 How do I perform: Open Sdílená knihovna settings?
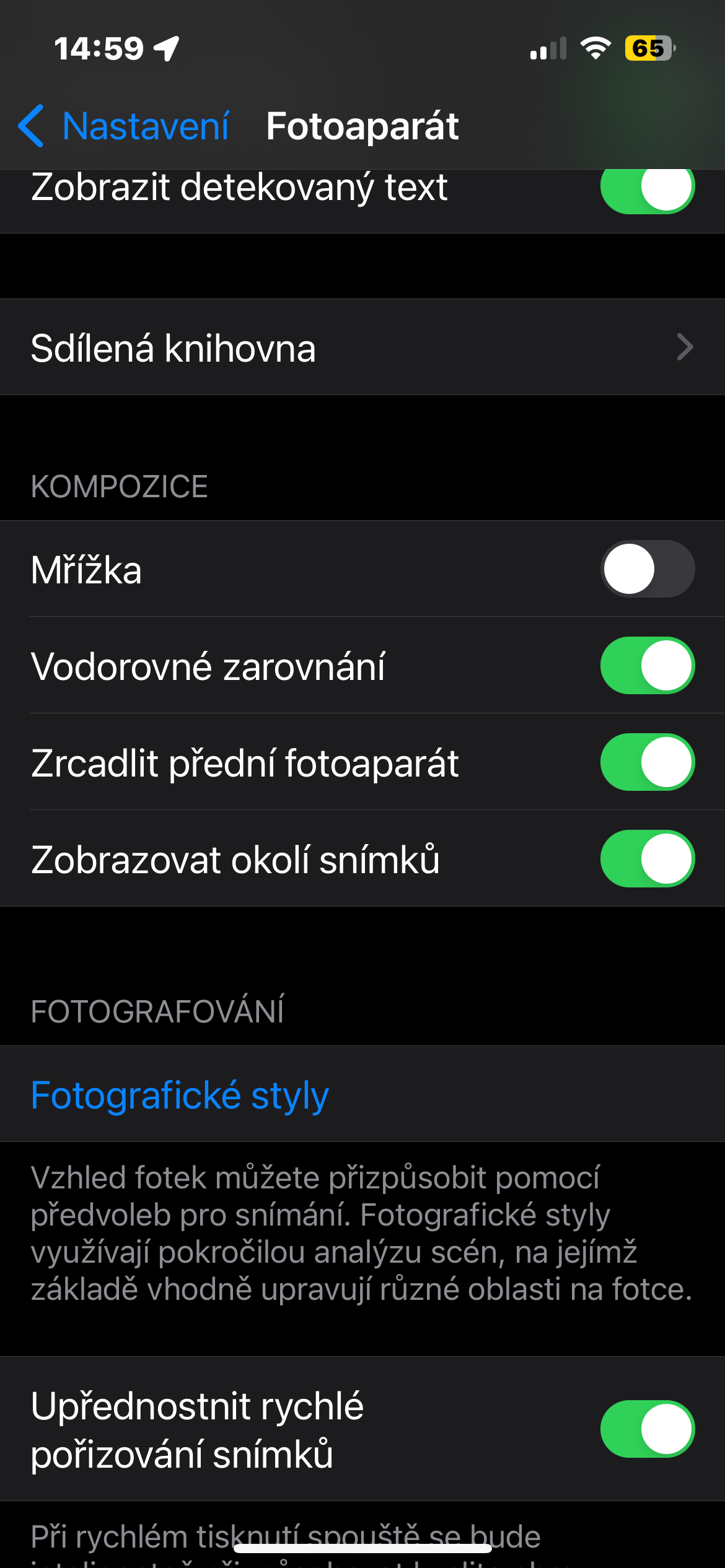[362, 347]
